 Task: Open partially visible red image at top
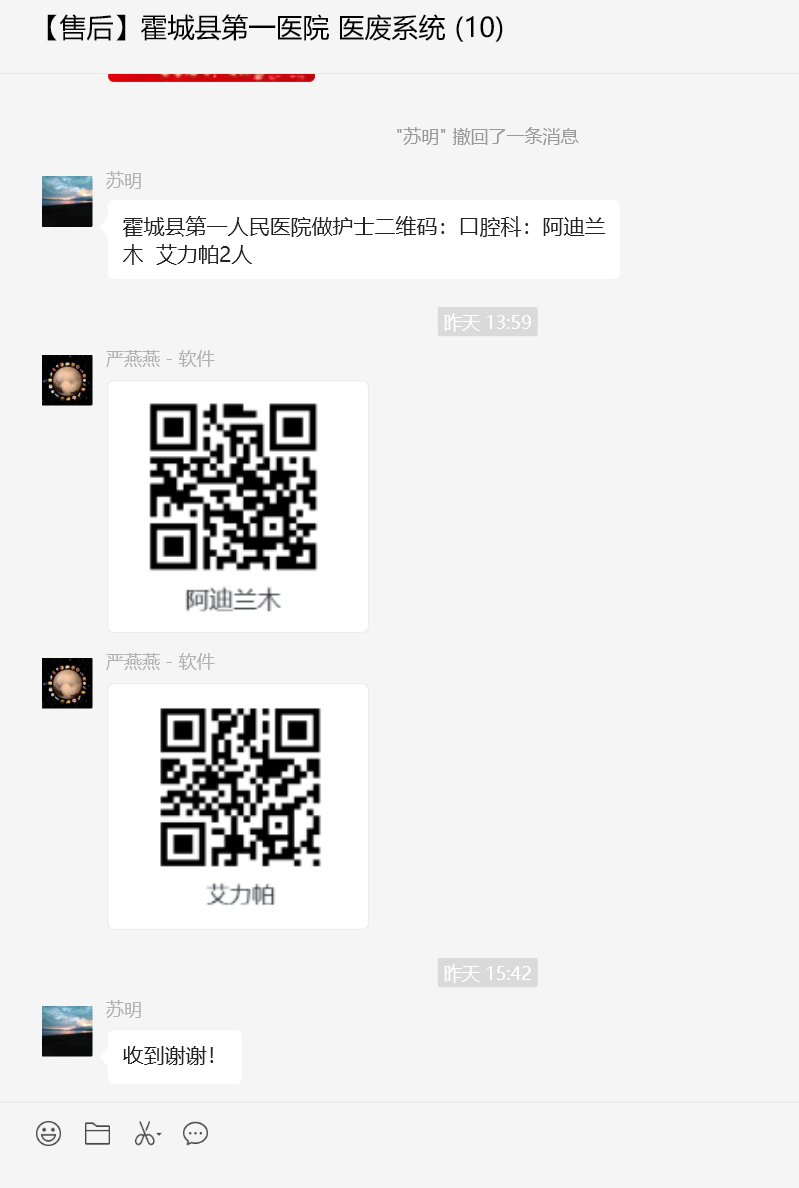click(x=211, y=77)
